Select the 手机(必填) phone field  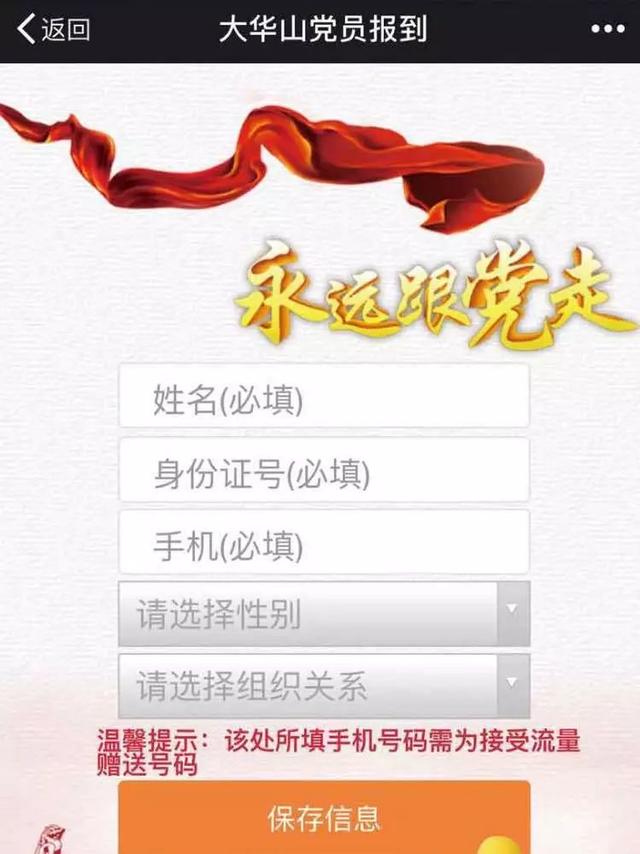[x=323, y=545]
